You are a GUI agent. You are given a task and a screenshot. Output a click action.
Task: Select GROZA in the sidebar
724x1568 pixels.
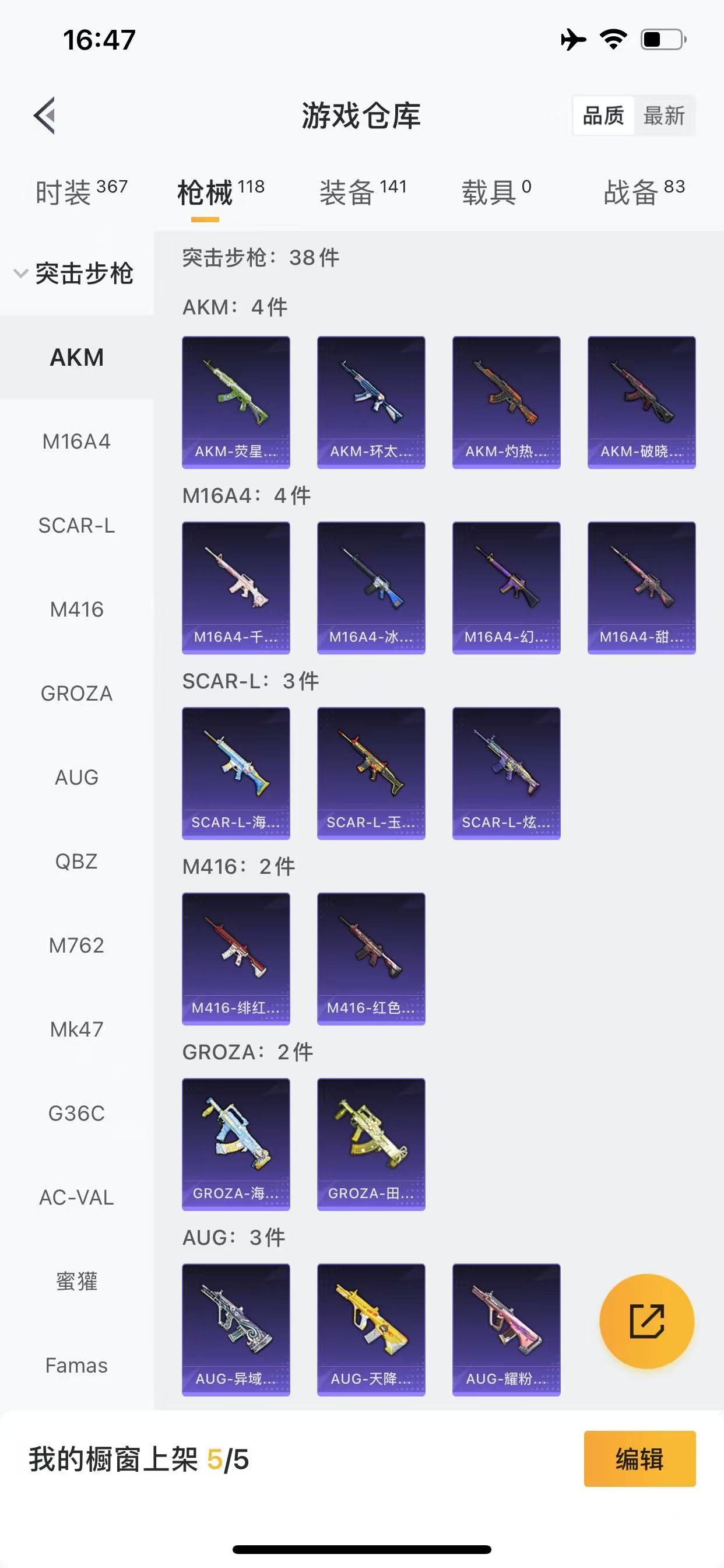[77, 694]
